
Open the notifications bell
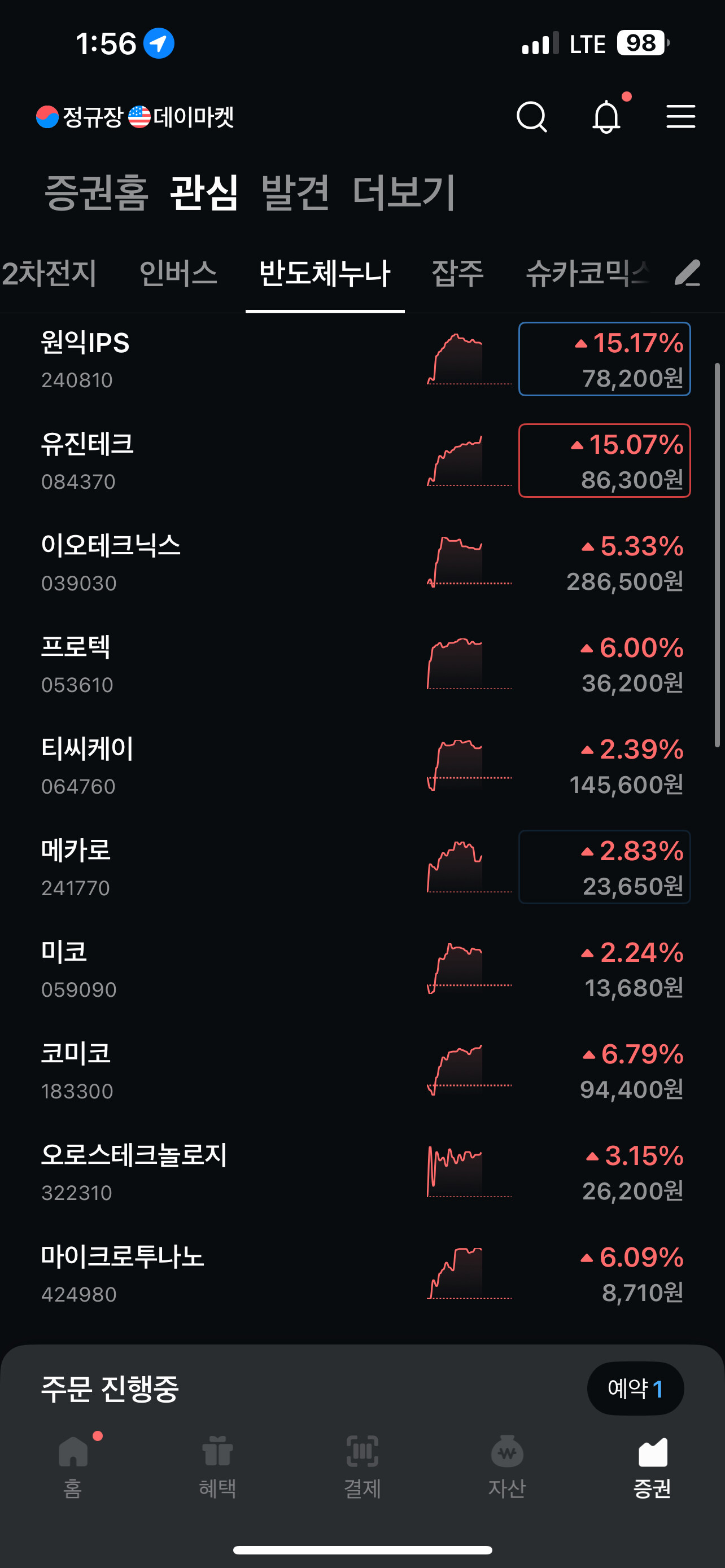click(x=606, y=116)
